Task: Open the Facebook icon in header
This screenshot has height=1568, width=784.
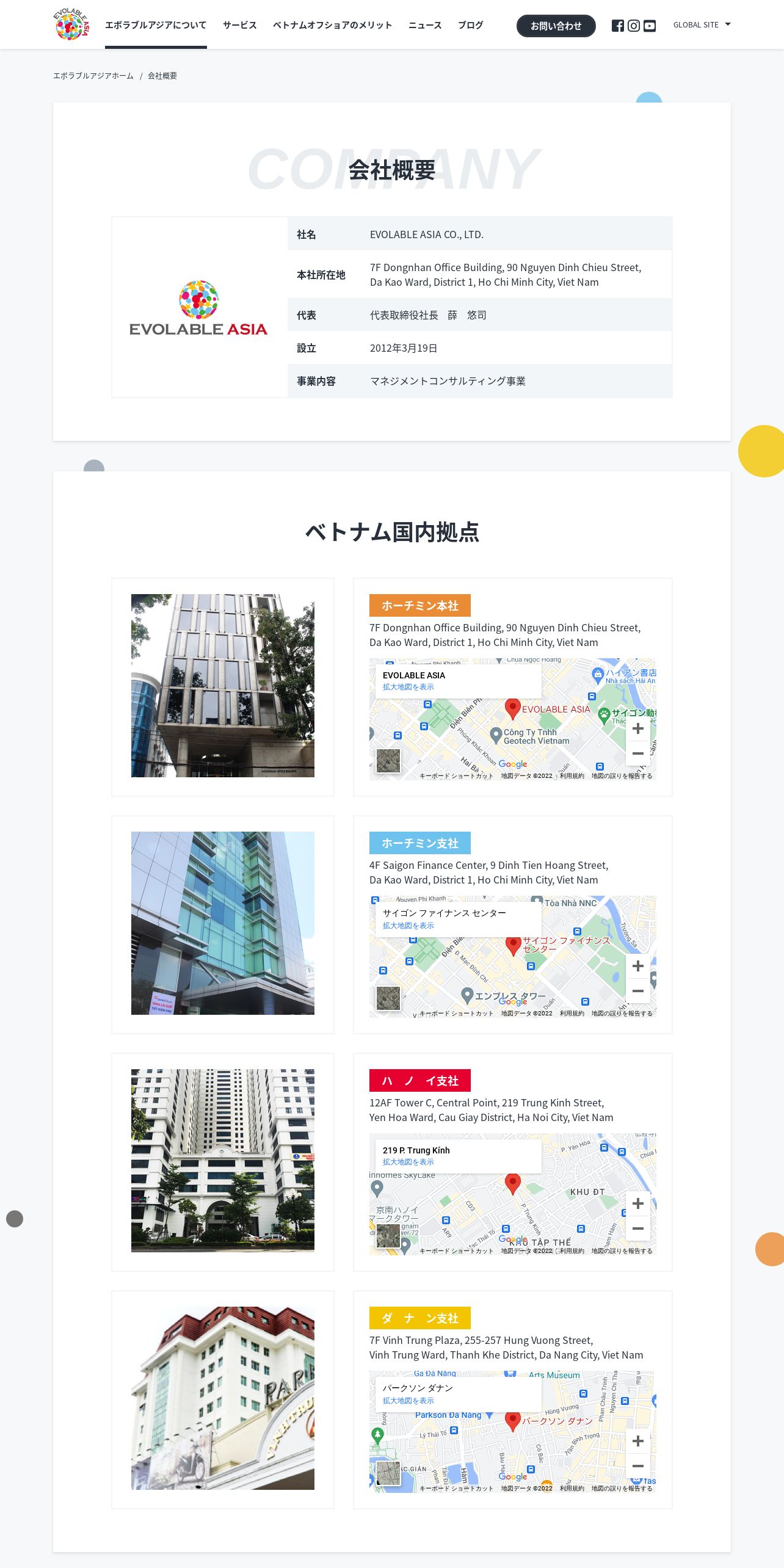Action: click(x=618, y=26)
